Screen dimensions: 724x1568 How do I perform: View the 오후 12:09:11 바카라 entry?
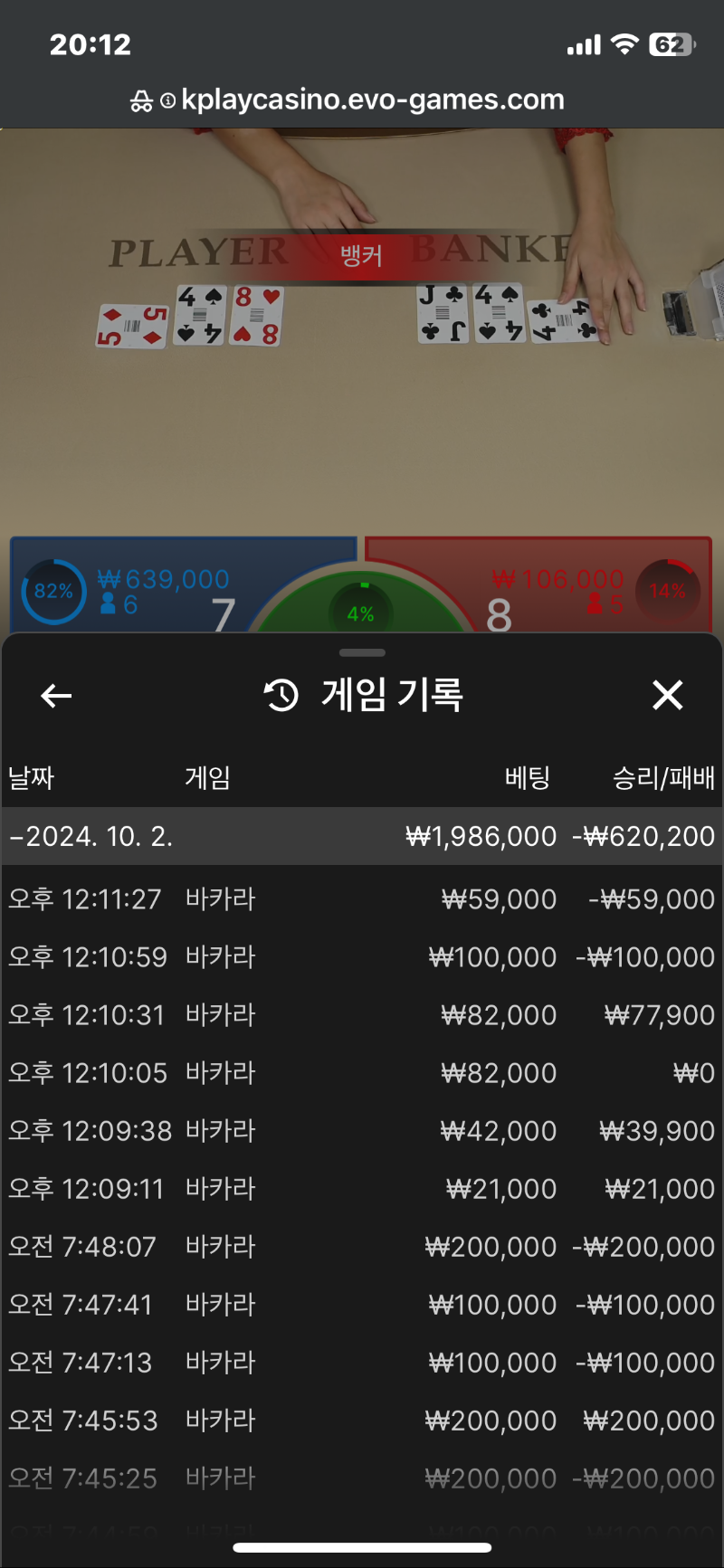pyautogui.click(x=362, y=1189)
